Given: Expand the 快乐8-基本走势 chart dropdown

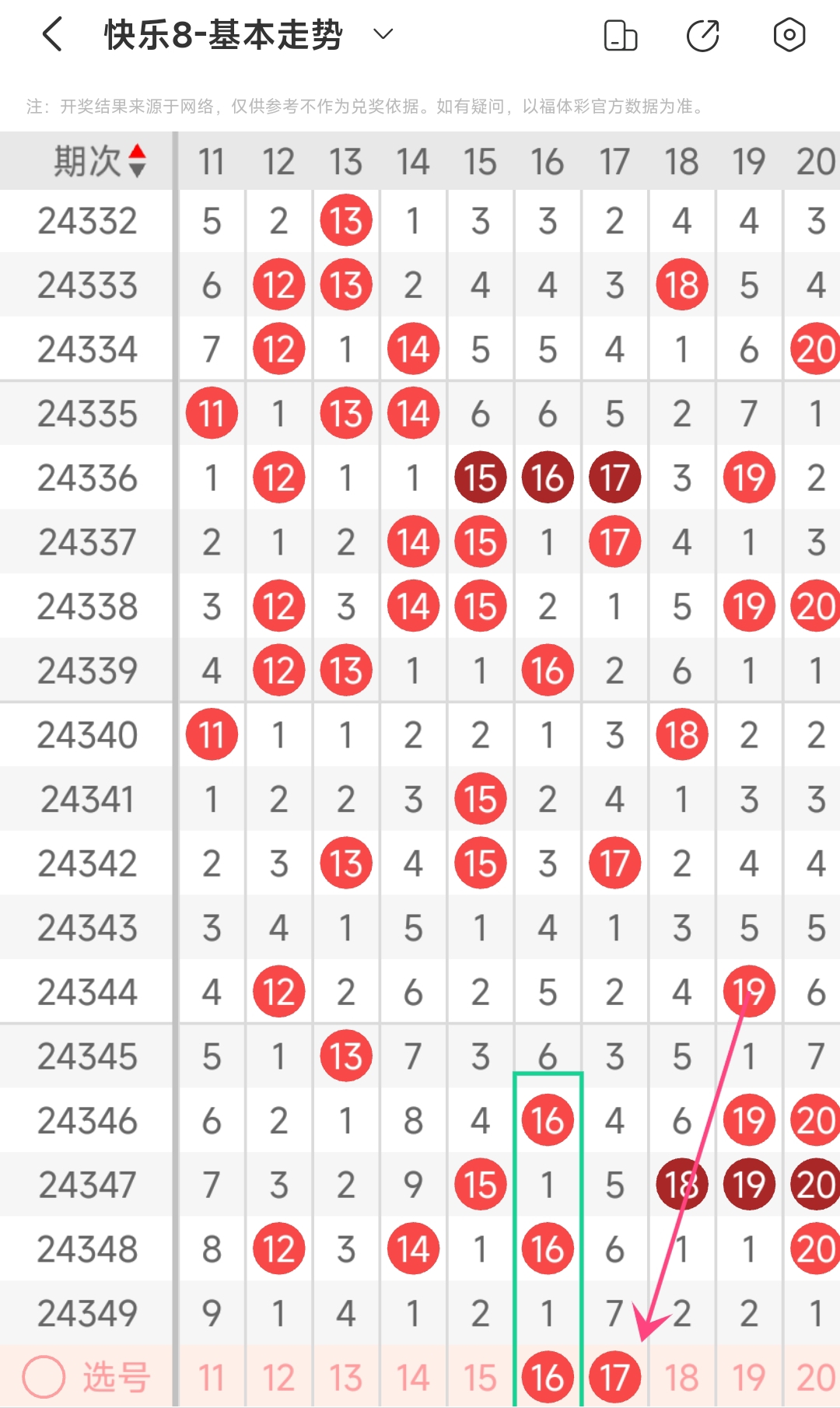Looking at the screenshot, I should 383,34.
